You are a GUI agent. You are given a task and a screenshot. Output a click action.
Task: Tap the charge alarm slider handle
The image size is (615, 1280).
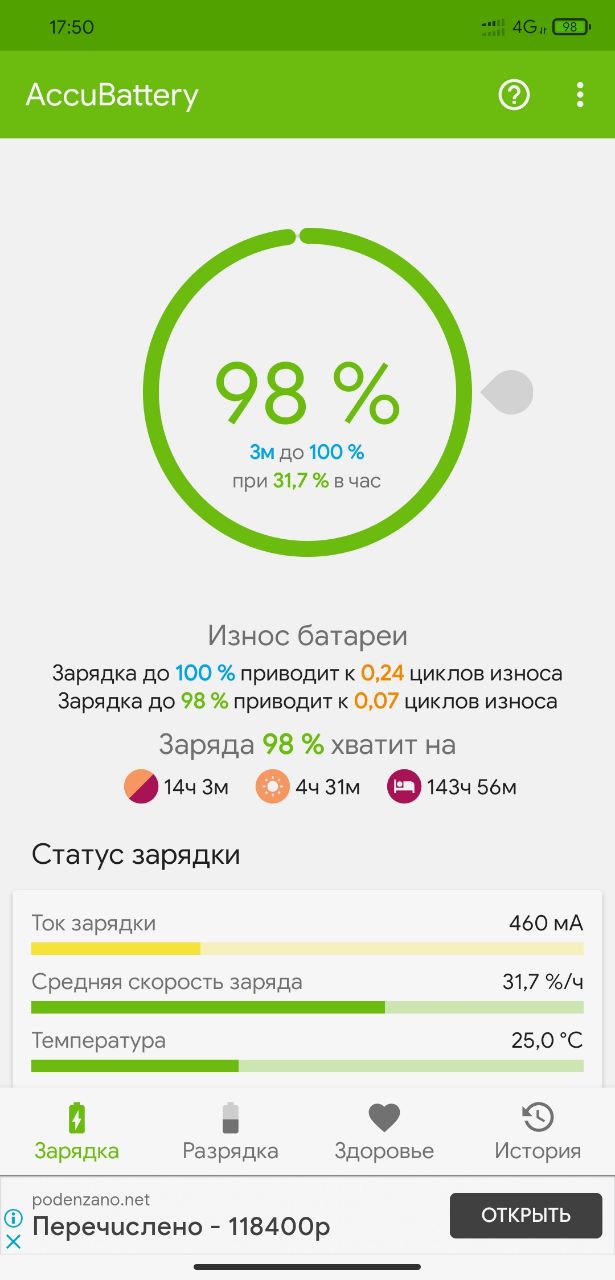click(507, 393)
